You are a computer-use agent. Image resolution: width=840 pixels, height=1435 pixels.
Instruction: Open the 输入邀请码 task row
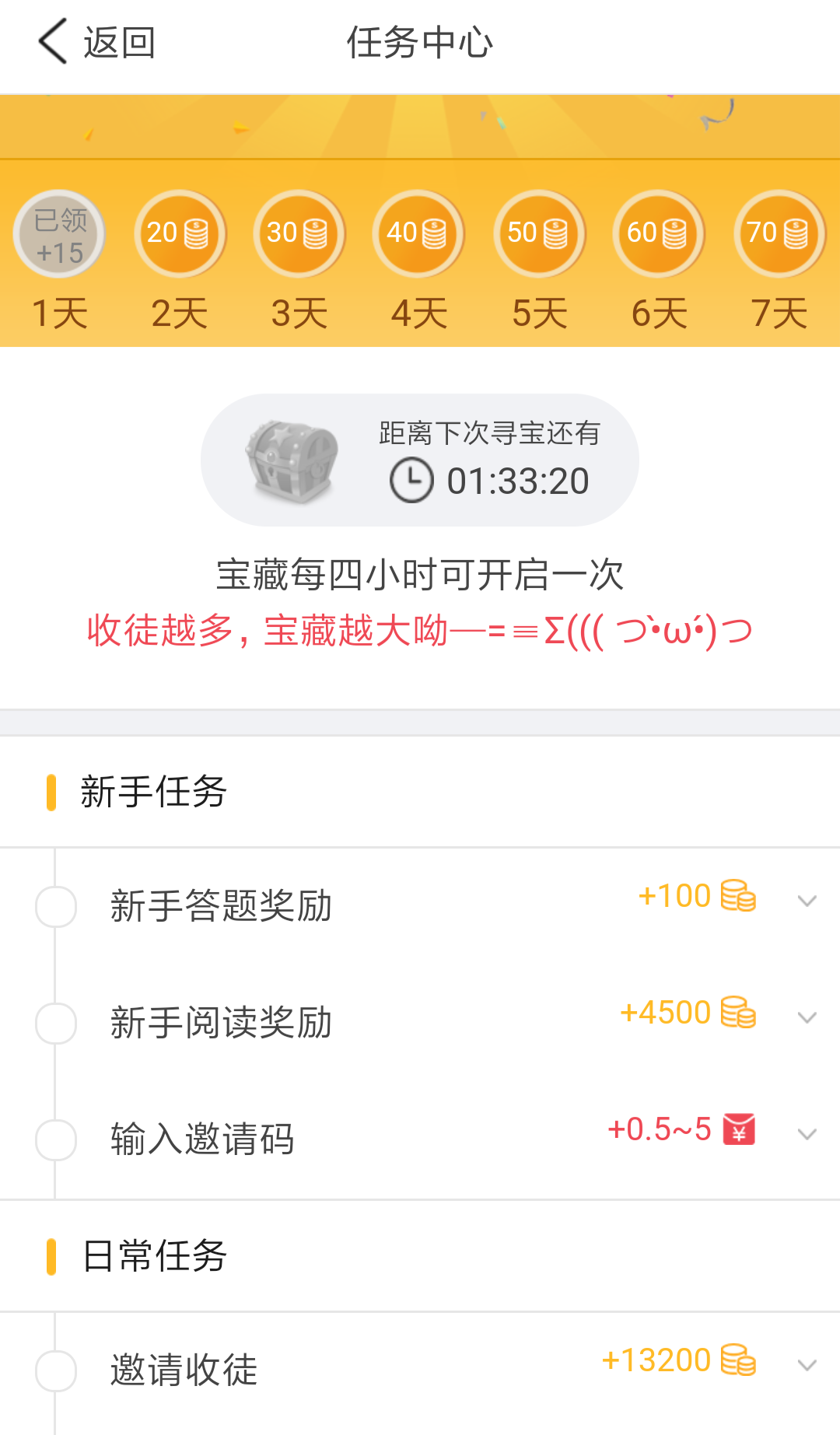[x=420, y=1139]
